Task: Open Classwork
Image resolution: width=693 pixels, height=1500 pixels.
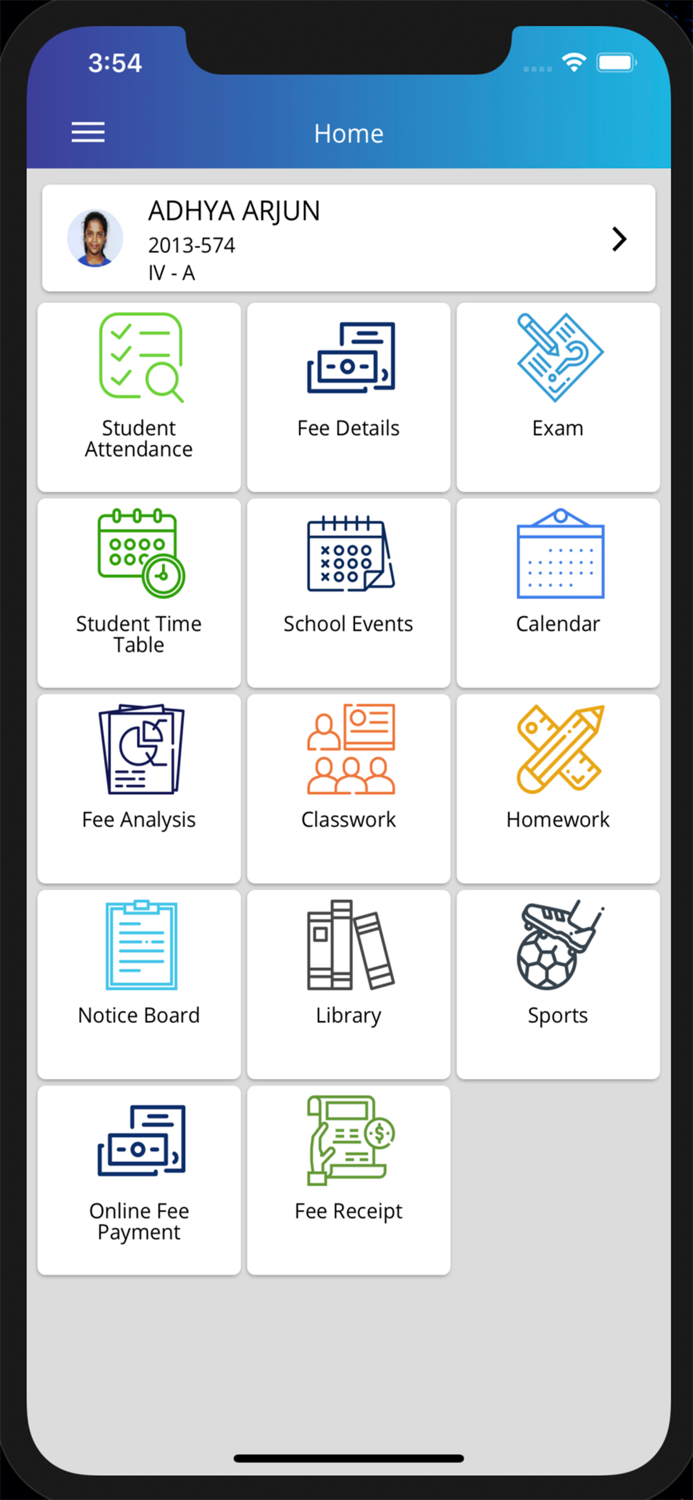Action: click(348, 788)
